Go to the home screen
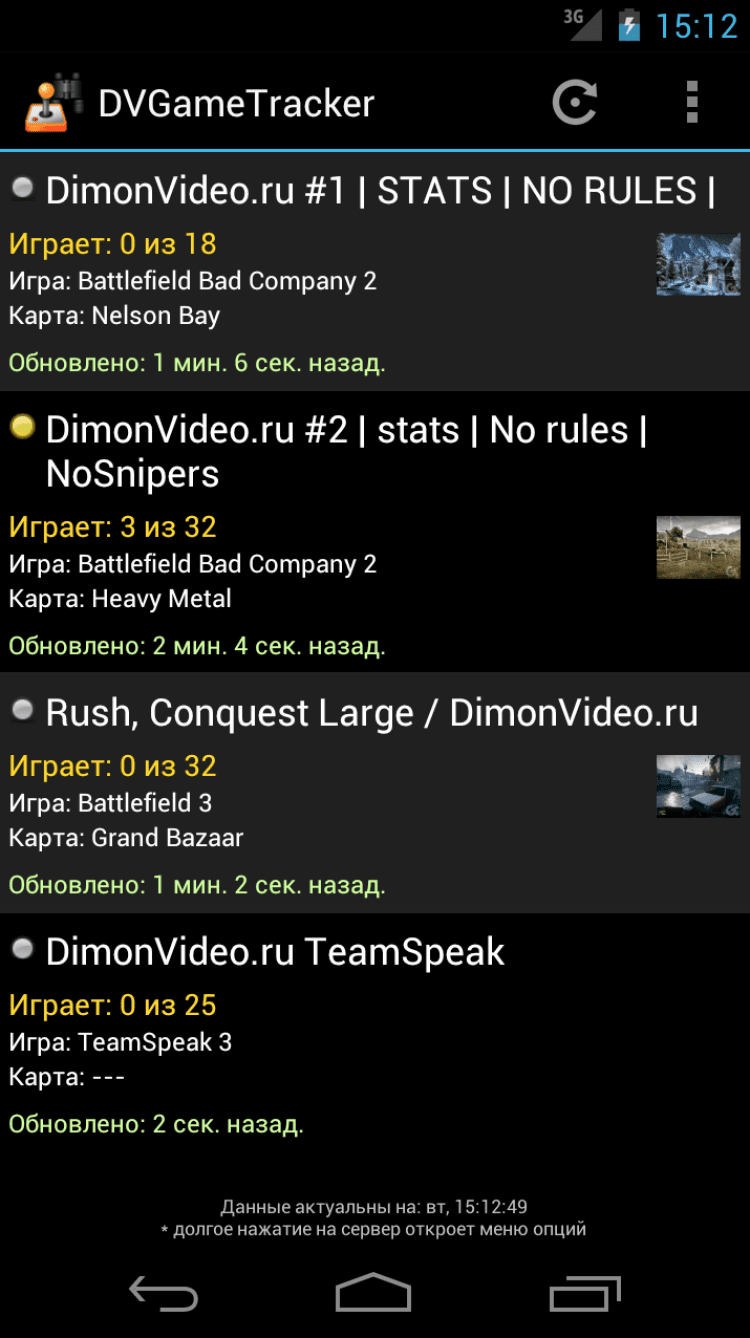The height and width of the screenshot is (1338, 750). [373, 1294]
